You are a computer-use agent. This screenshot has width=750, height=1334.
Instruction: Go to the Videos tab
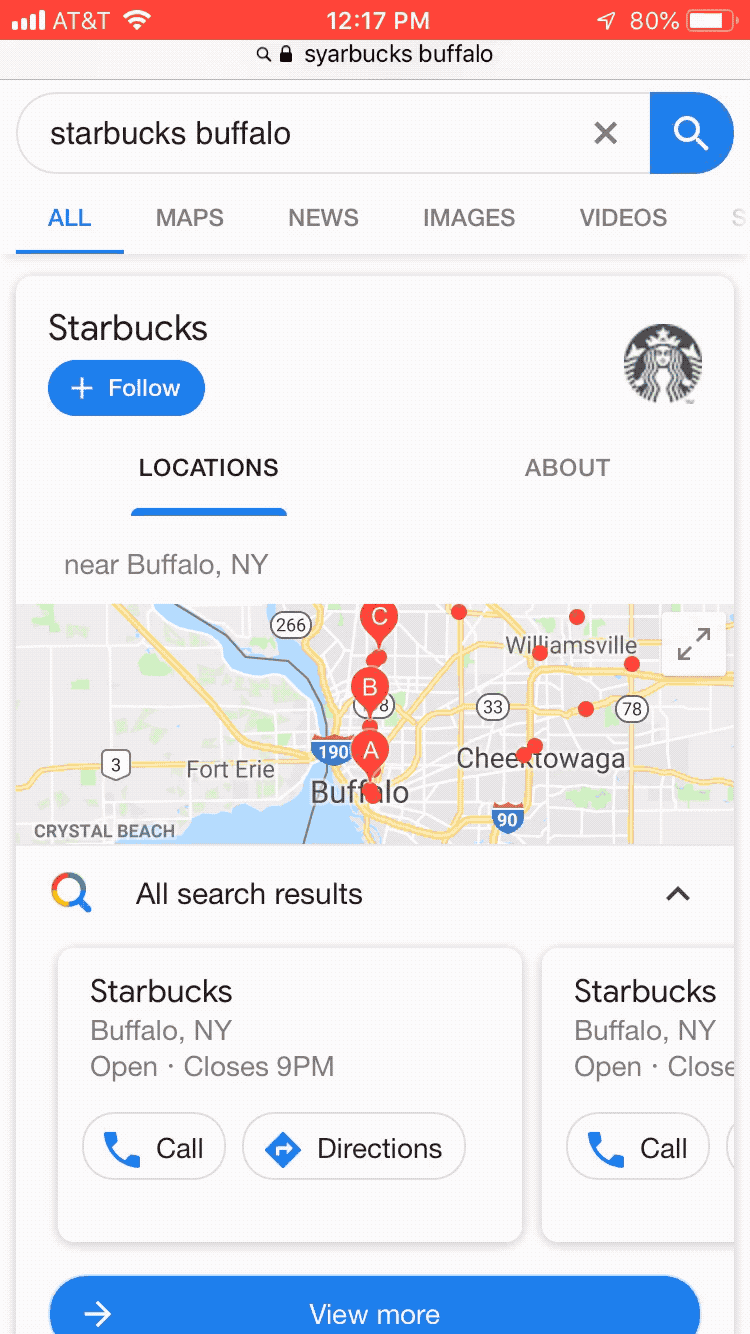pyautogui.click(x=623, y=218)
